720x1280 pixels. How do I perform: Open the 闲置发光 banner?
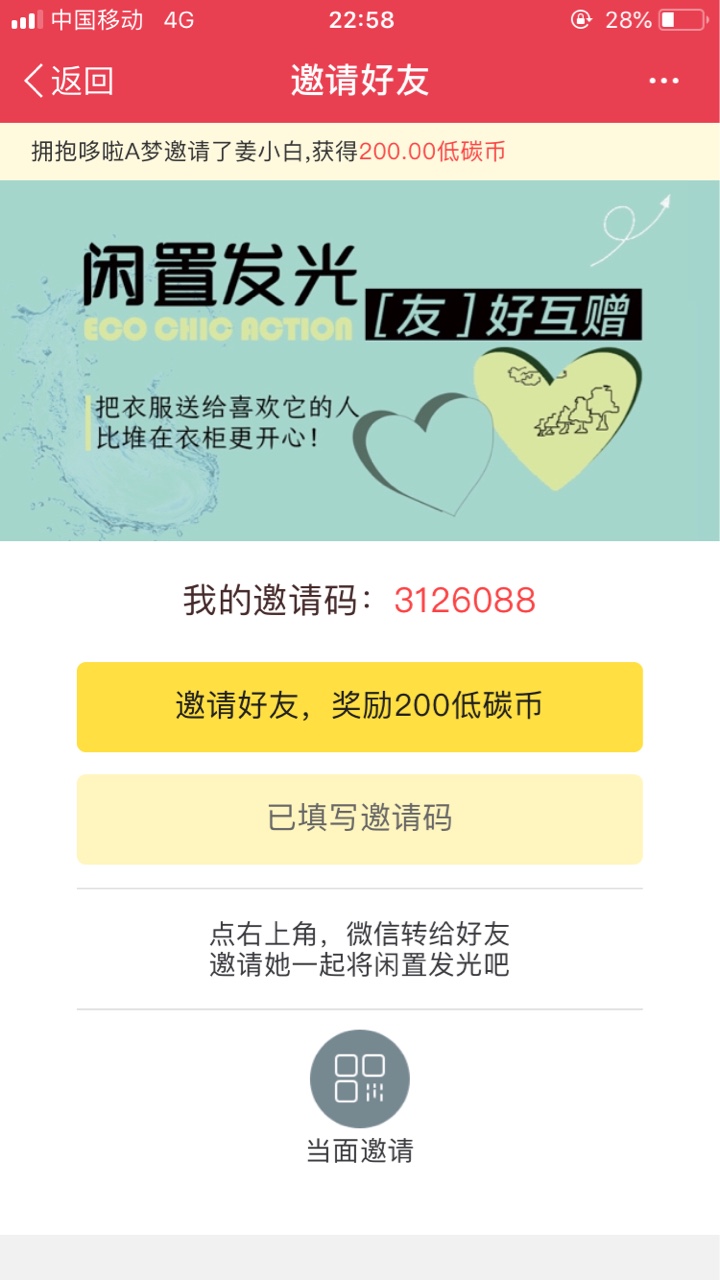coord(360,361)
